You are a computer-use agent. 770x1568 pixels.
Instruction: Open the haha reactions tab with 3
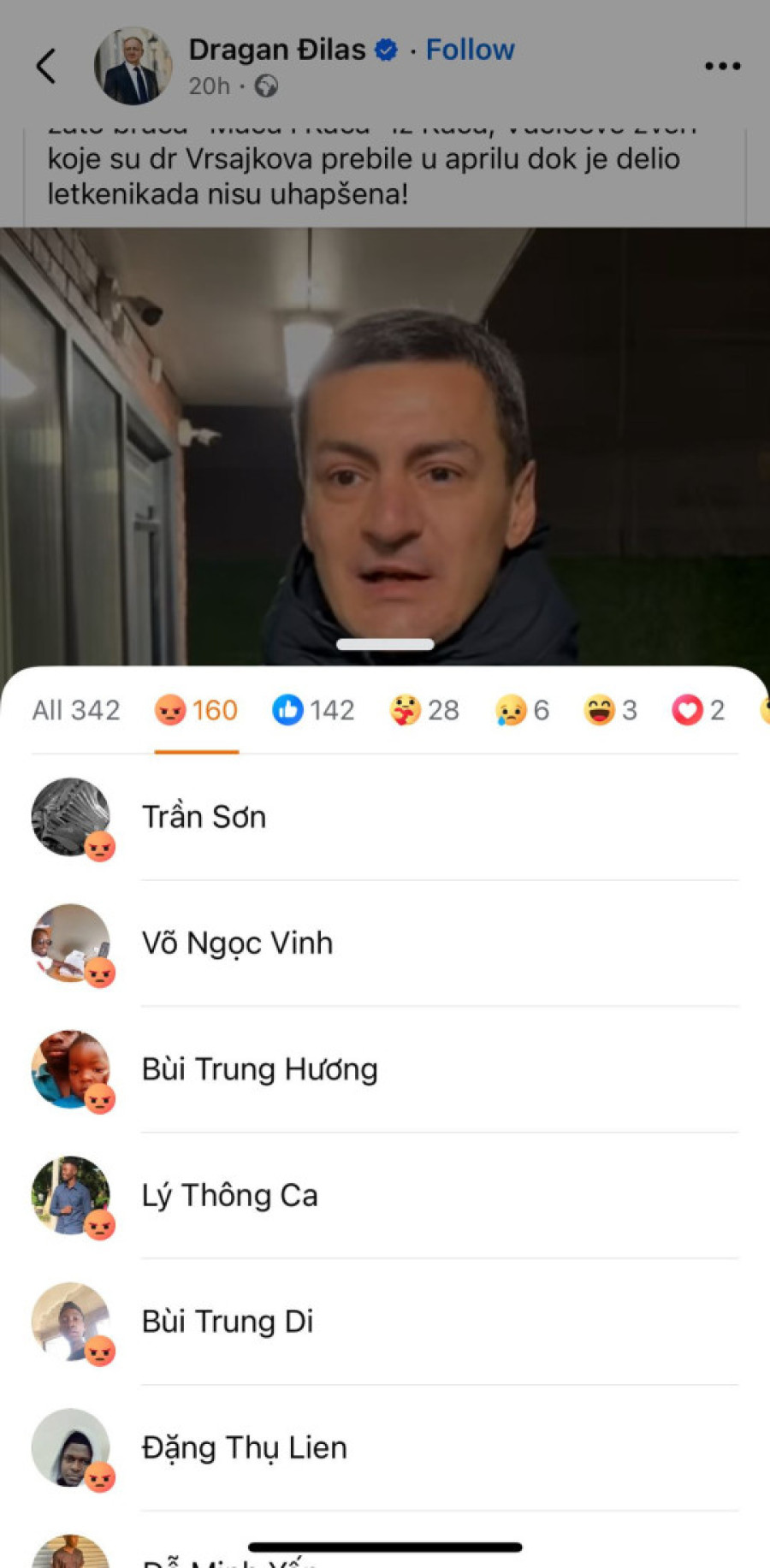pyautogui.click(x=610, y=710)
